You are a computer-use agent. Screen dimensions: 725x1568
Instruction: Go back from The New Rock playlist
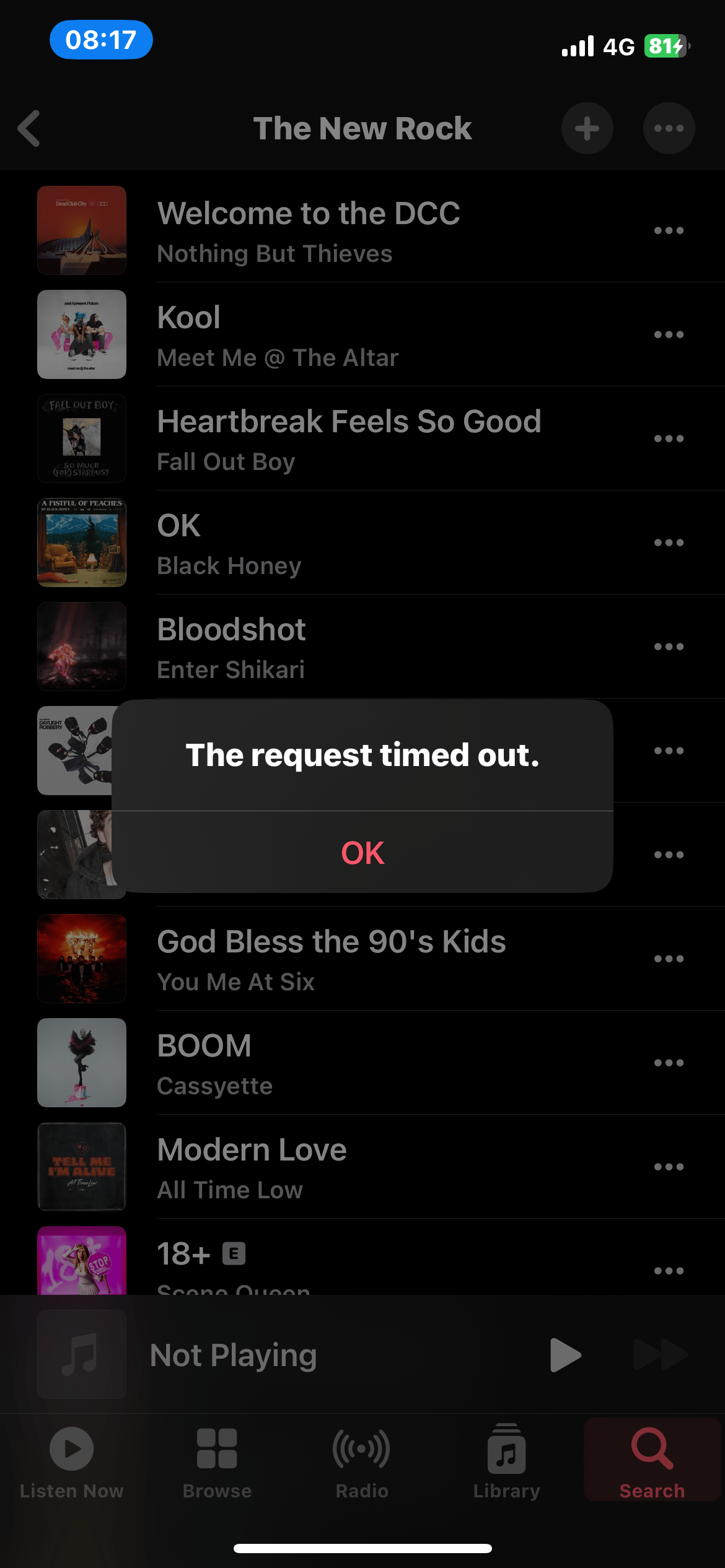click(30, 129)
